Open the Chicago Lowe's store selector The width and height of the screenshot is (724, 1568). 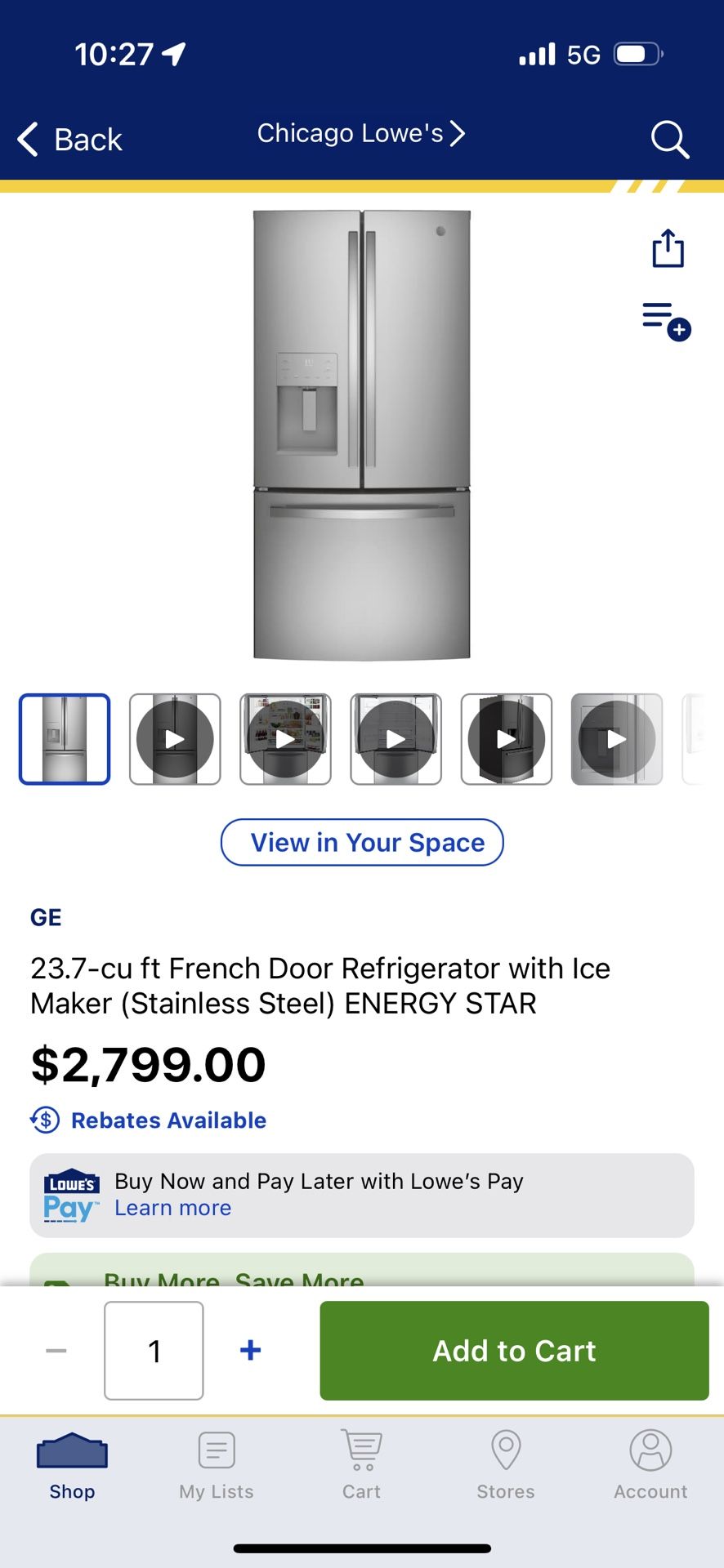(360, 133)
